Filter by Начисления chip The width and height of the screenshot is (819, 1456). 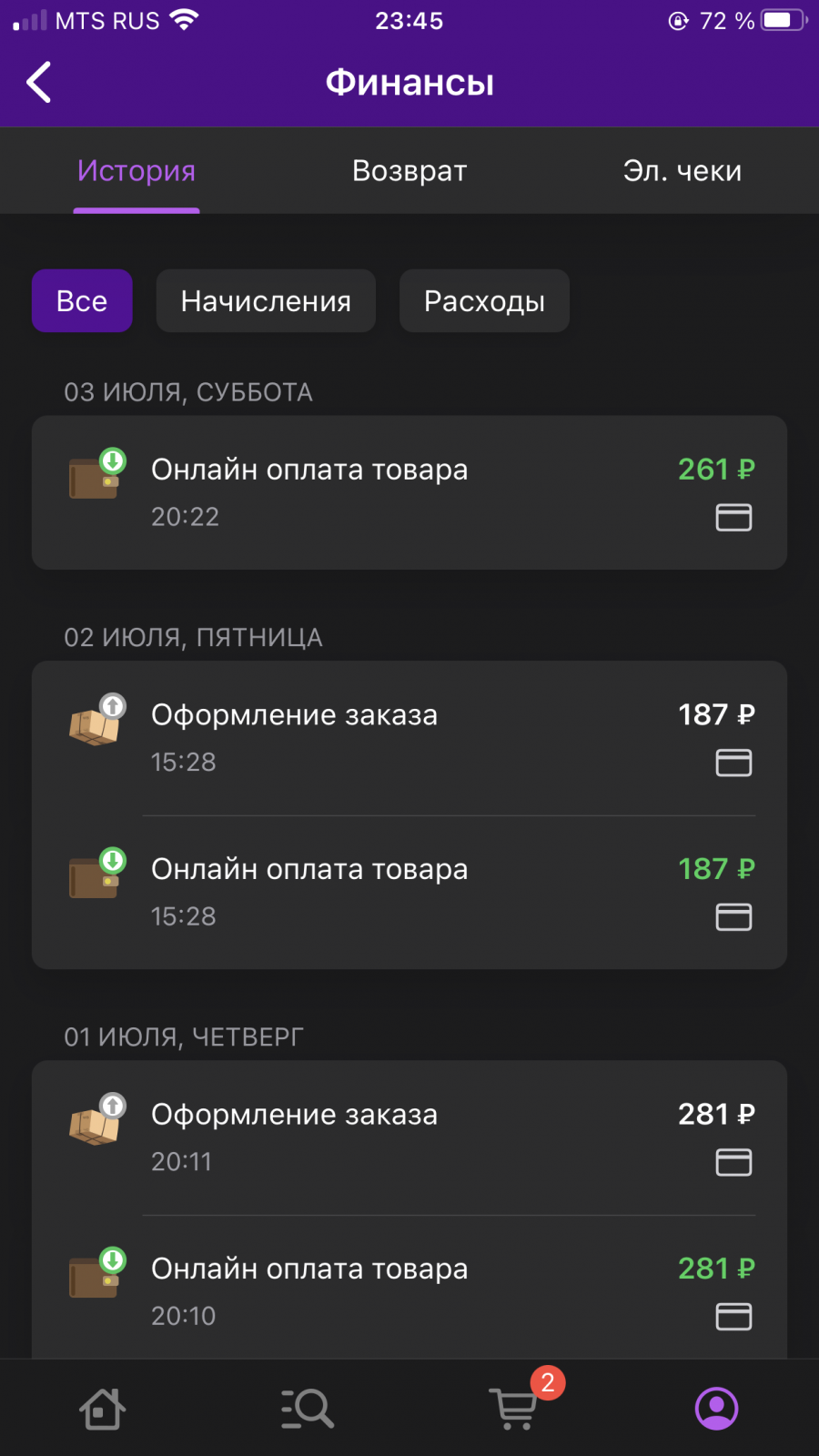coord(266,300)
